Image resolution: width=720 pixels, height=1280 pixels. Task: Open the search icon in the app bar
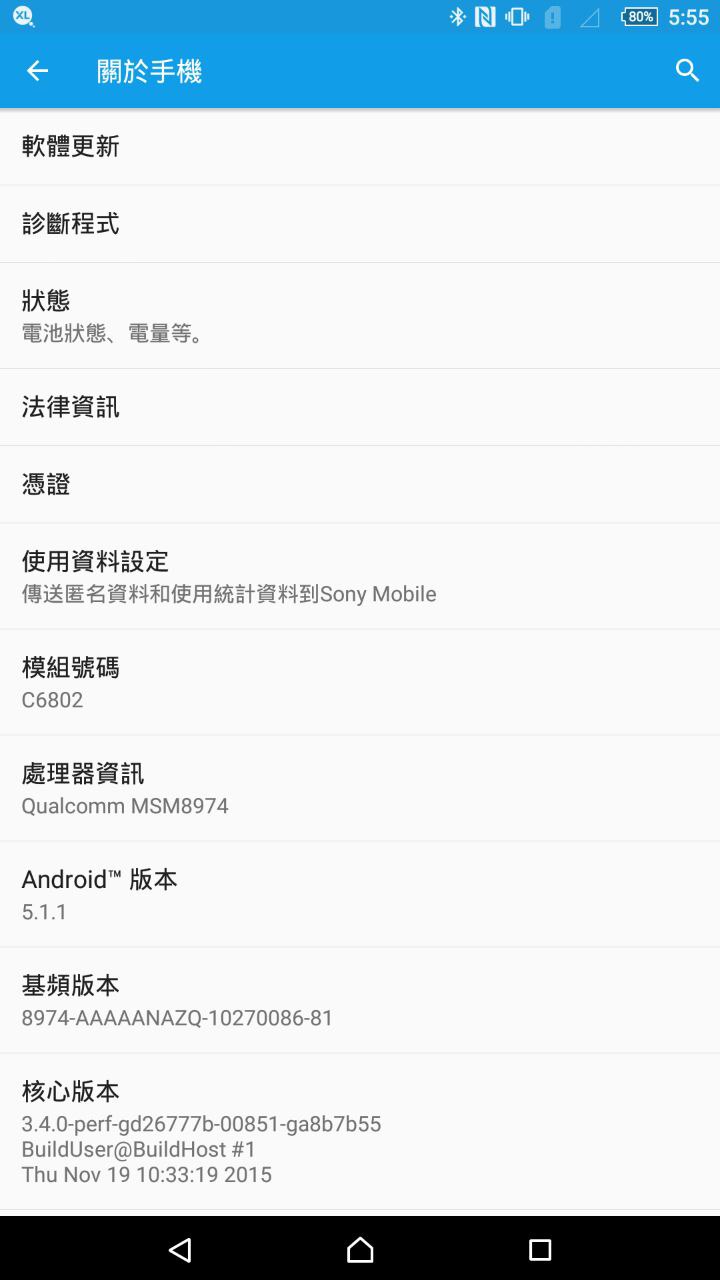(687, 71)
